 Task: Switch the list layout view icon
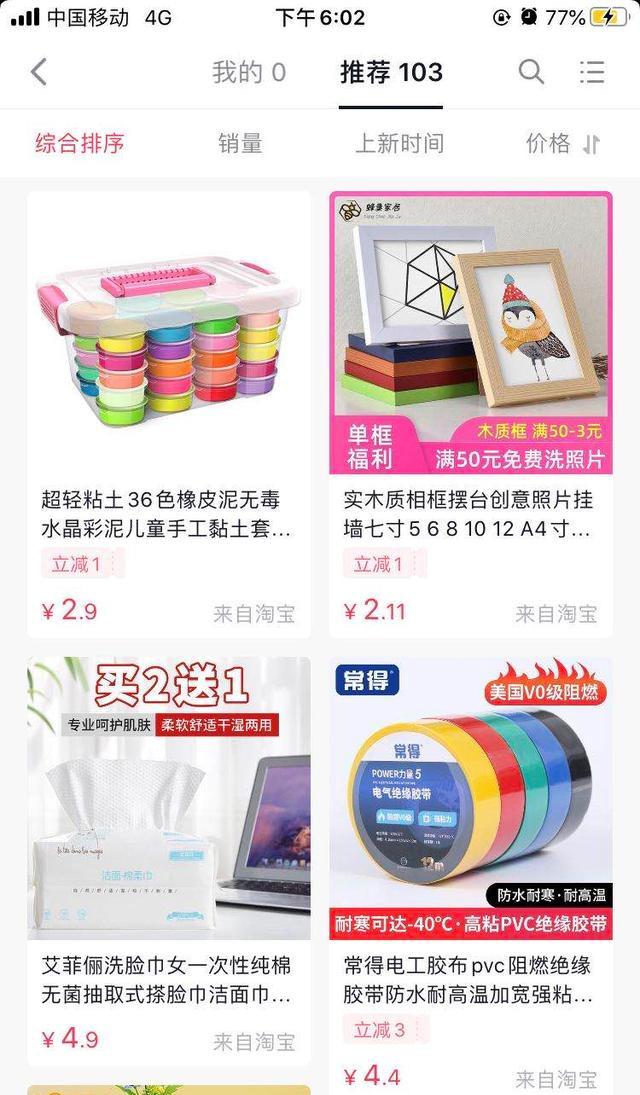point(592,72)
